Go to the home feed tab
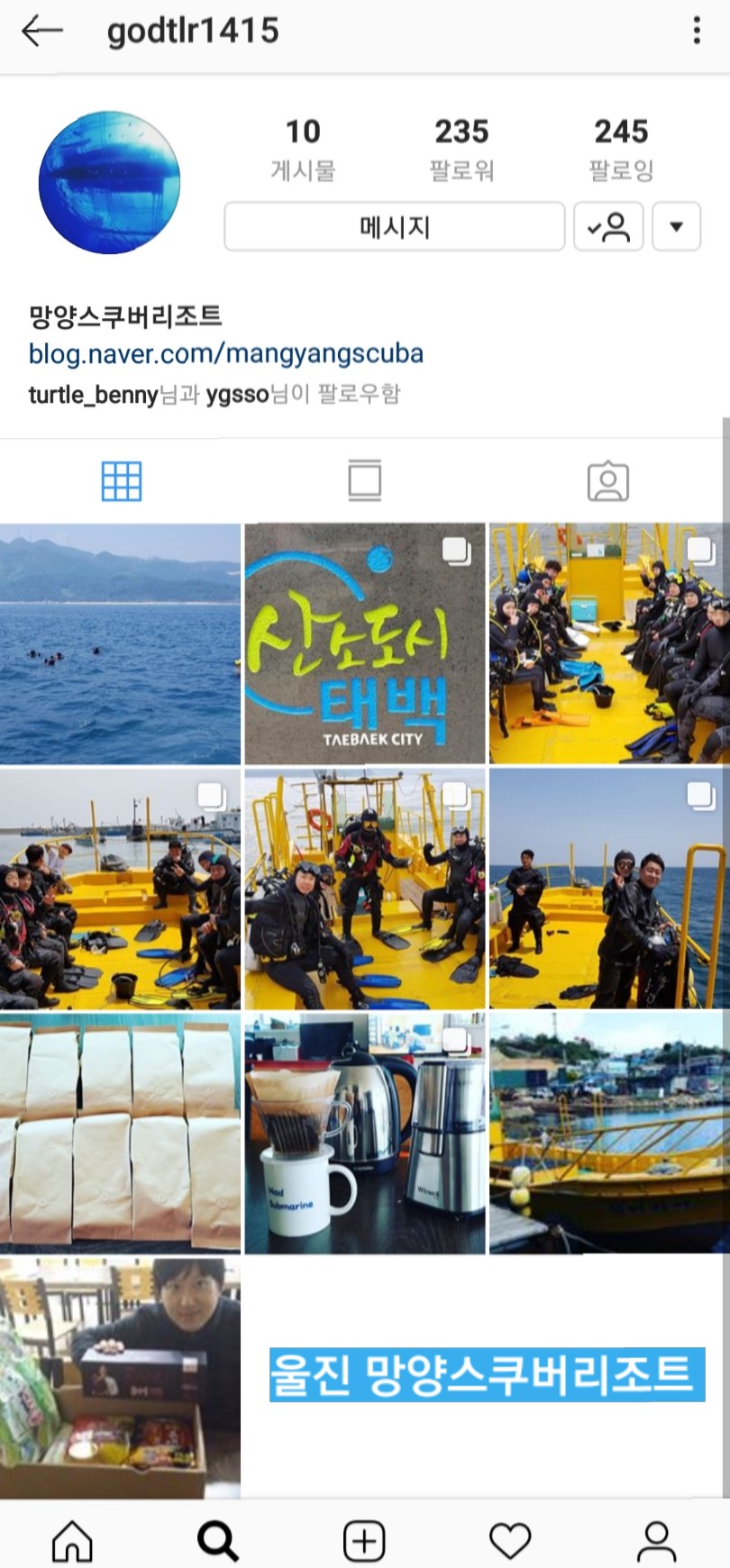The image size is (730, 1568). [x=73, y=1541]
